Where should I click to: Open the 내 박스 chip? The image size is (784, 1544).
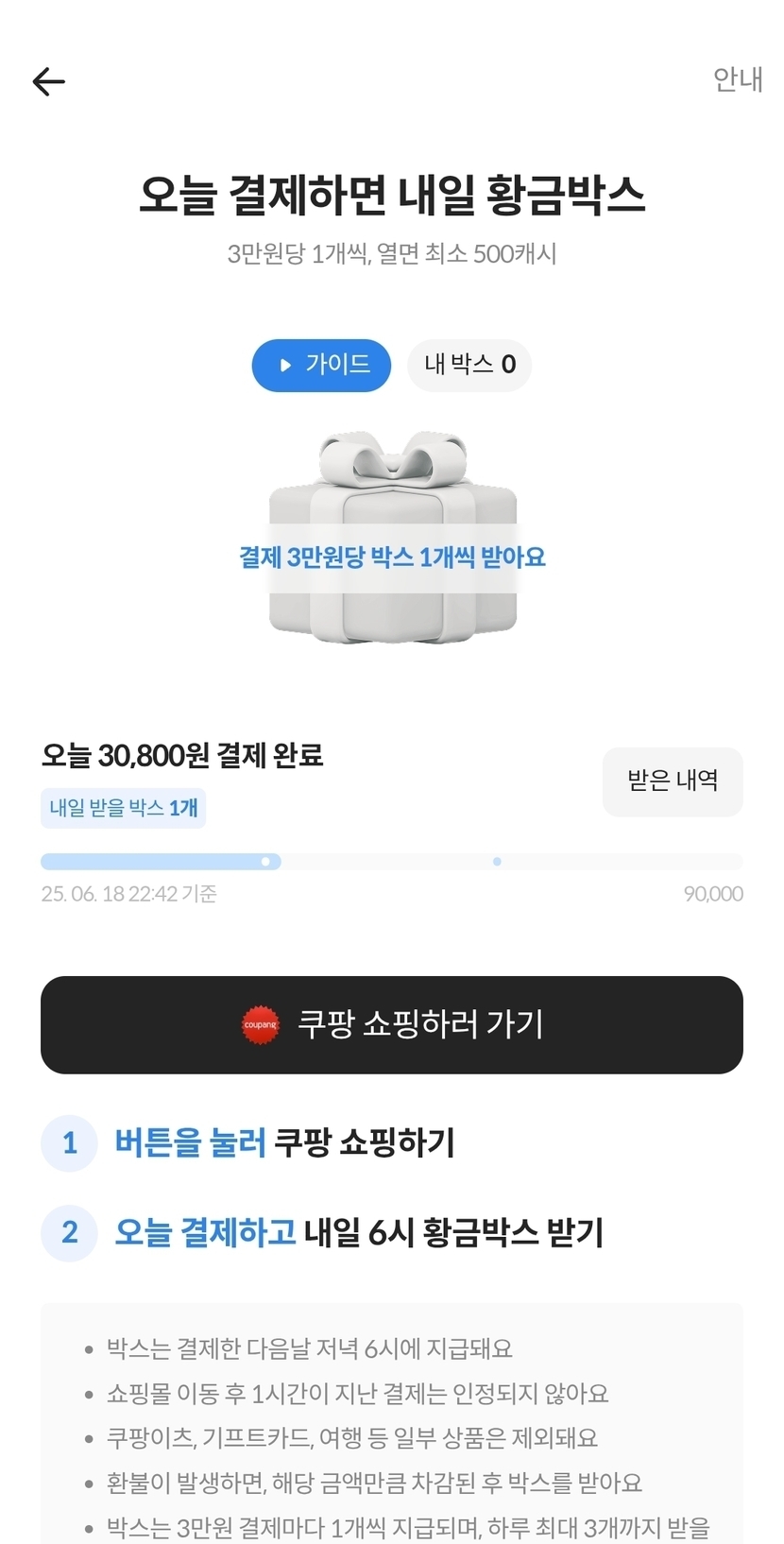click(x=469, y=365)
